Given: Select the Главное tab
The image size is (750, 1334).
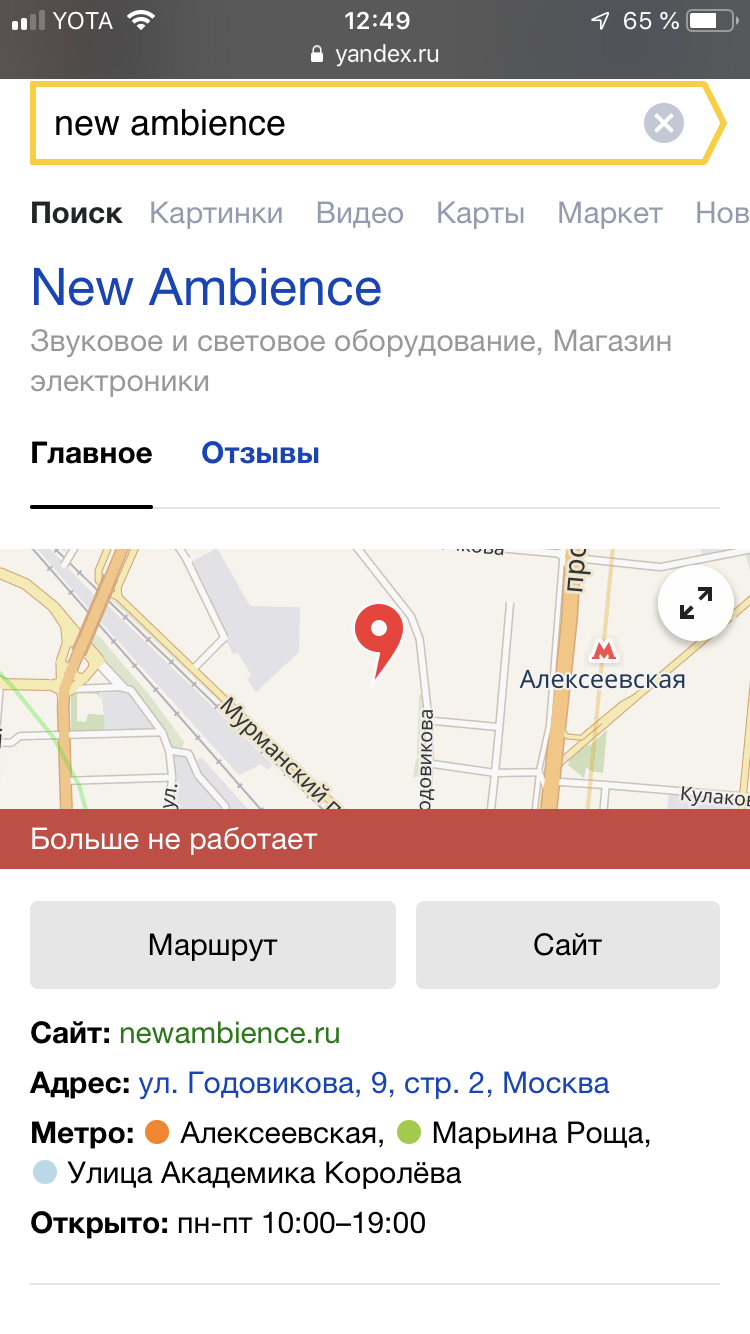Looking at the screenshot, I should pyautogui.click(x=92, y=453).
